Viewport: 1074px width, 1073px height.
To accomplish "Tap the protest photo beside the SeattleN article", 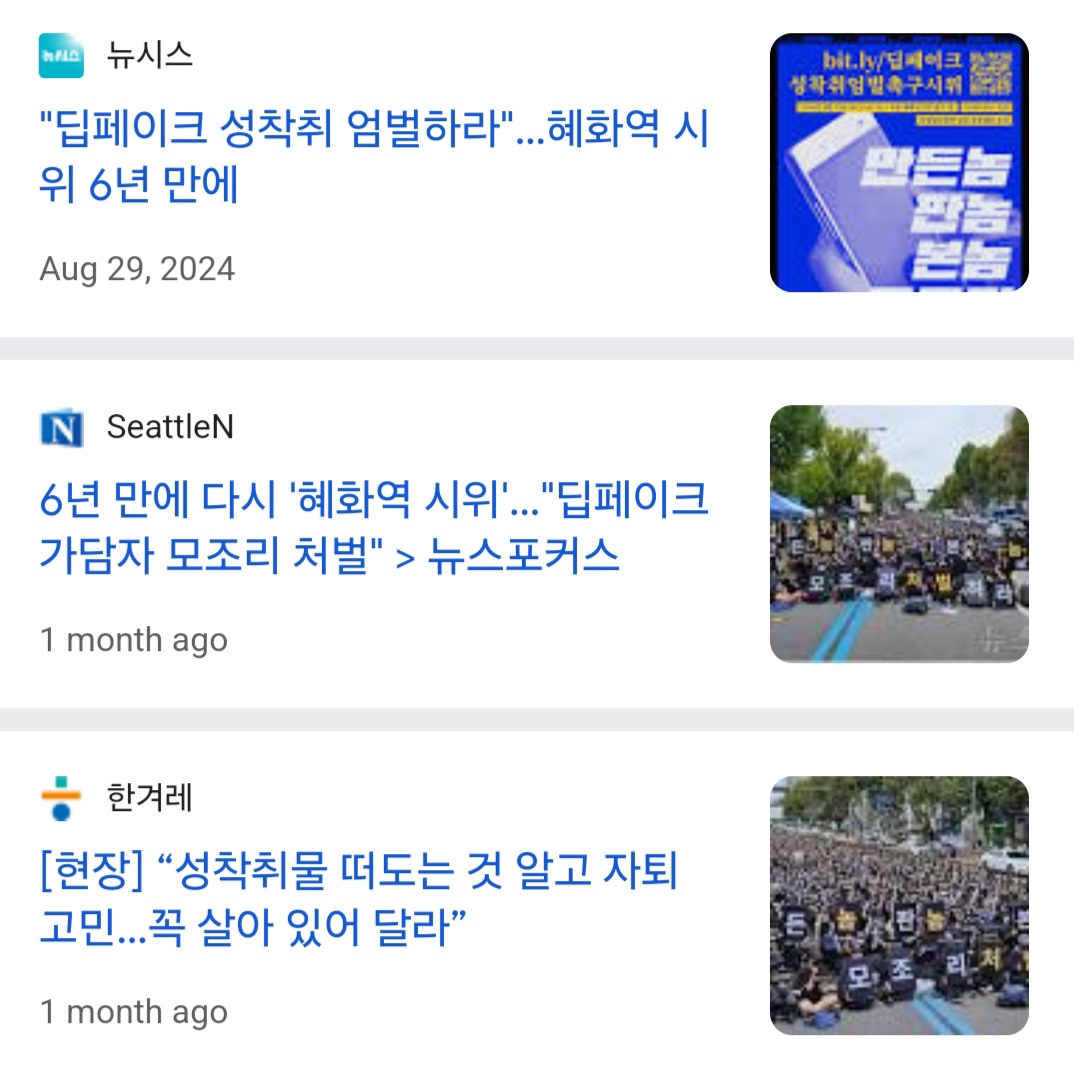I will (x=898, y=534).
